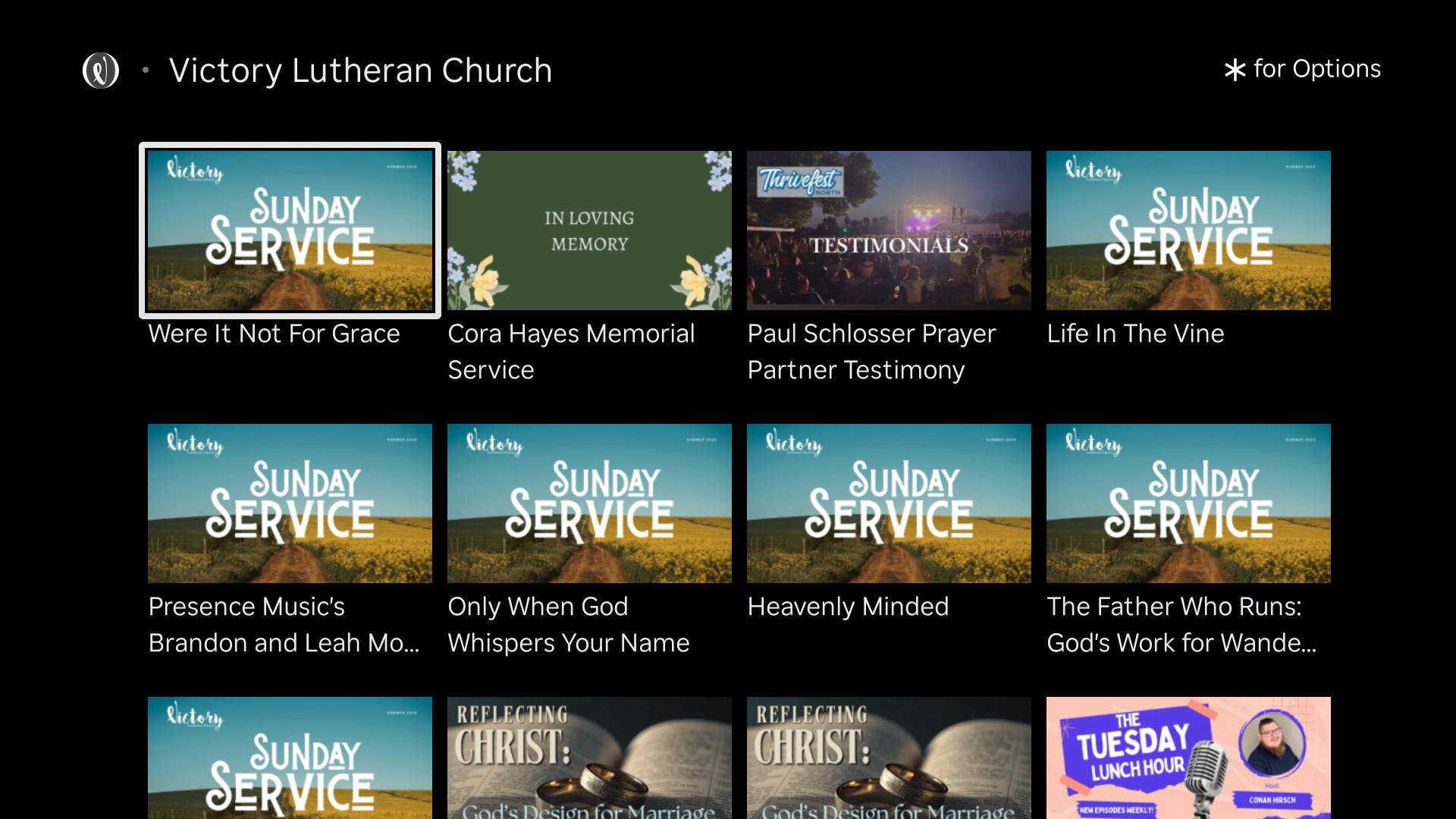Select Only When God Whispers Your Name
The height and width of the screenshot is (819, 1456).
589,504
